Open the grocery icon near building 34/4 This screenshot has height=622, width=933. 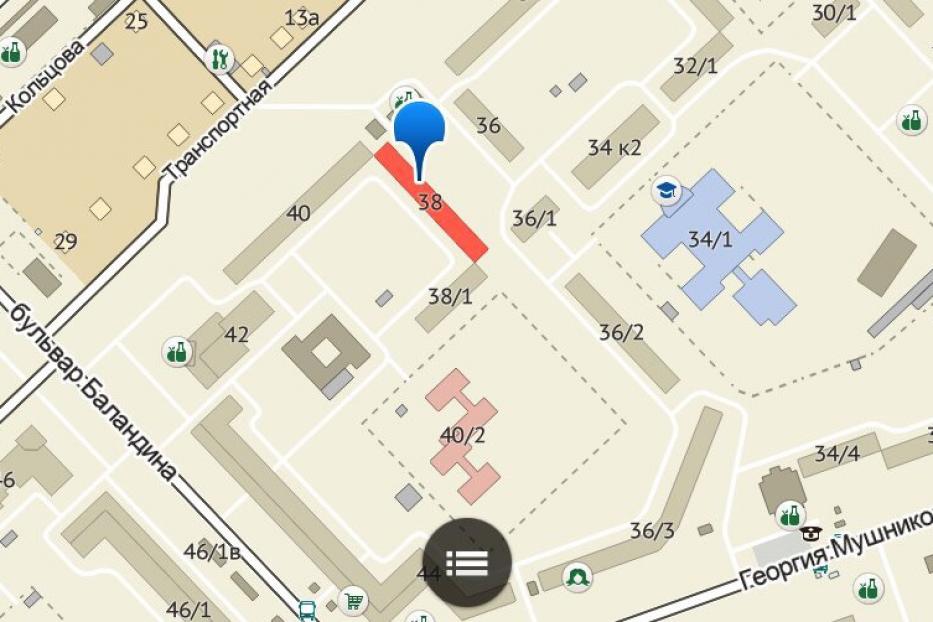[790, 515]
